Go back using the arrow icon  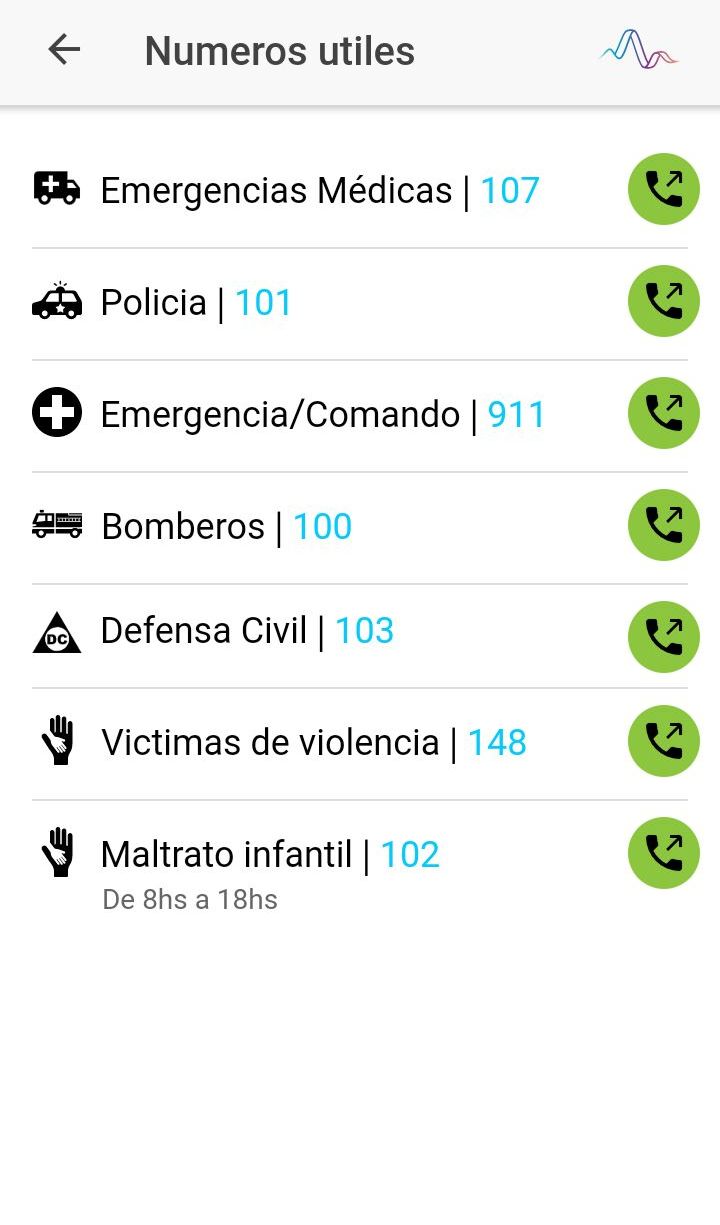[x=64, y=50]
